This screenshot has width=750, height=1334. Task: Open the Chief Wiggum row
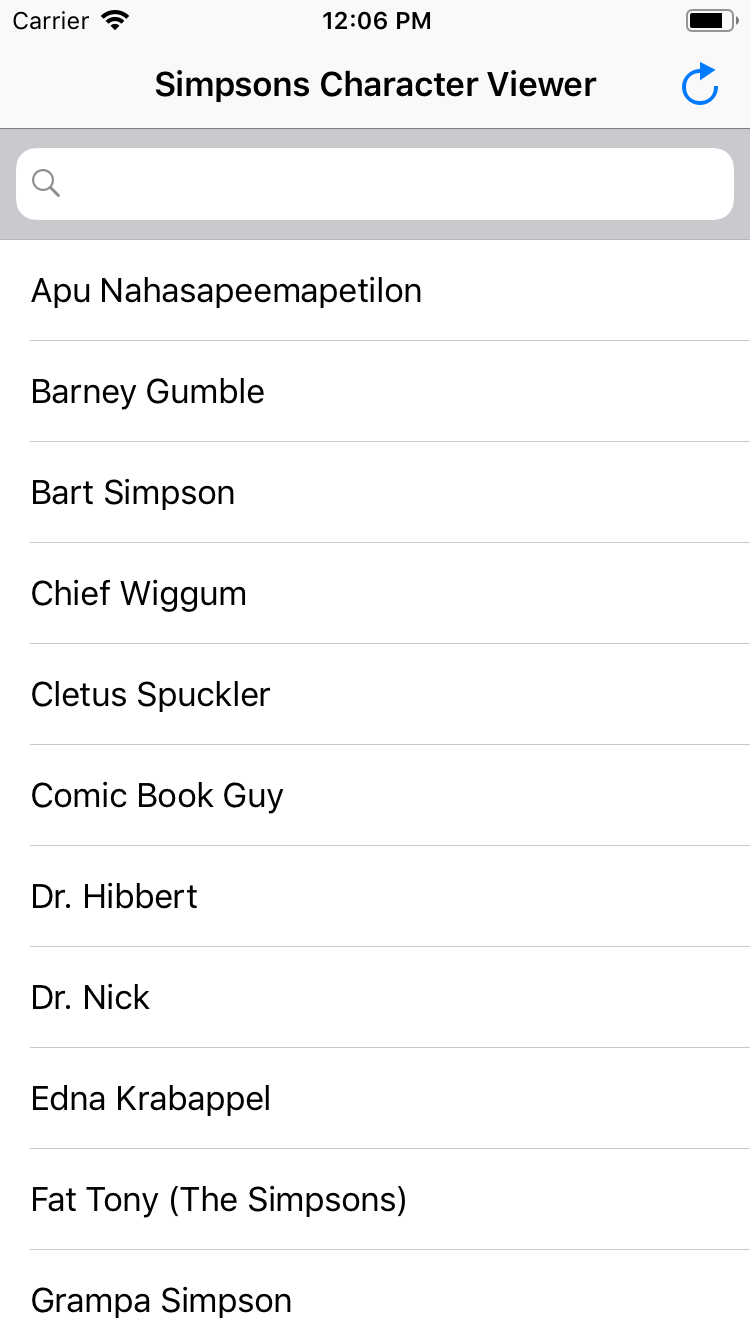click(x=375, y=594)
